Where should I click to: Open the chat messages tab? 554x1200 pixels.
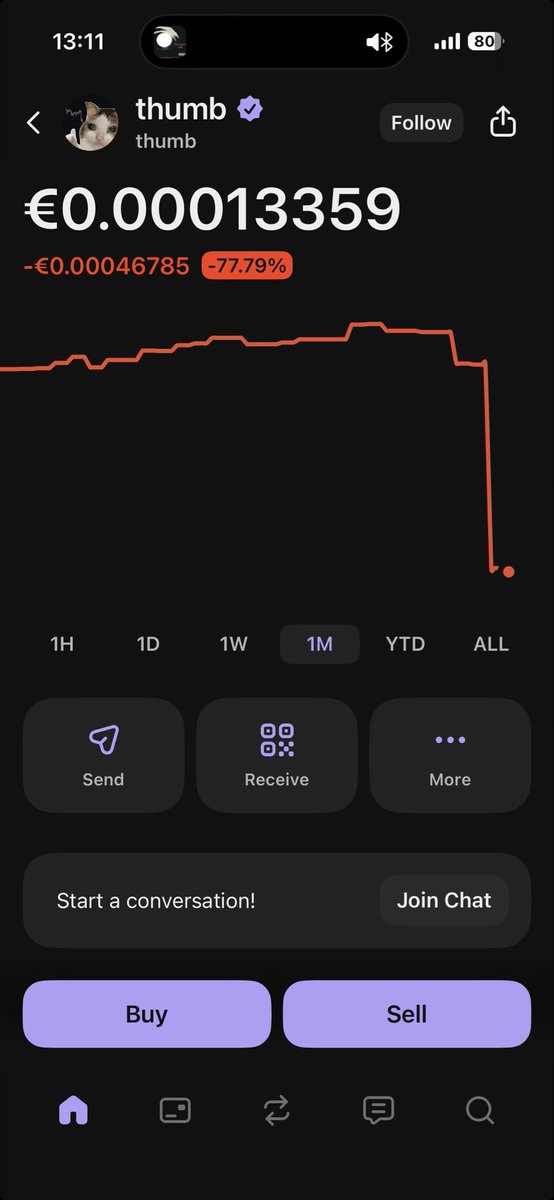pyautogui.click(x=378, y=1110)
